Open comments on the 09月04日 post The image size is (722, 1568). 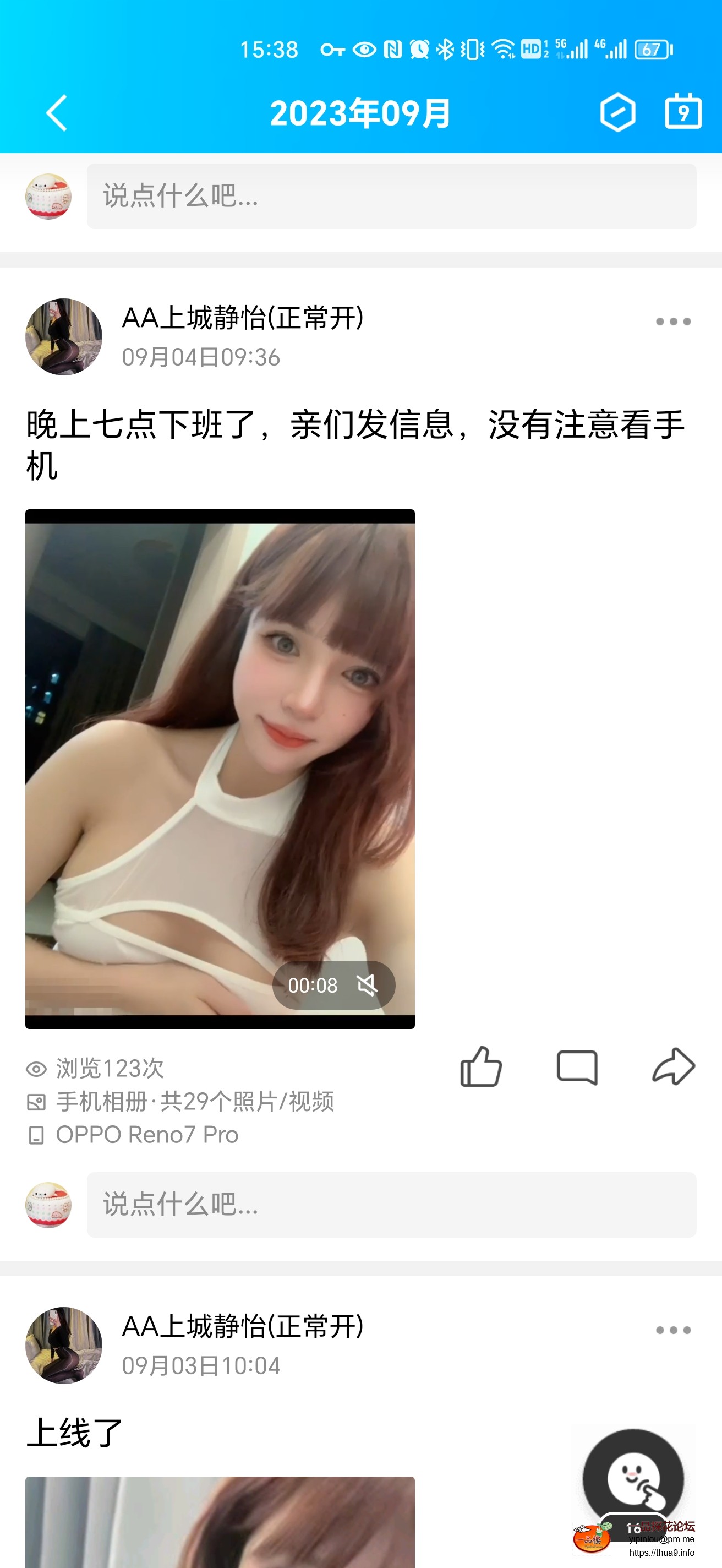(x=577, y=1067)
